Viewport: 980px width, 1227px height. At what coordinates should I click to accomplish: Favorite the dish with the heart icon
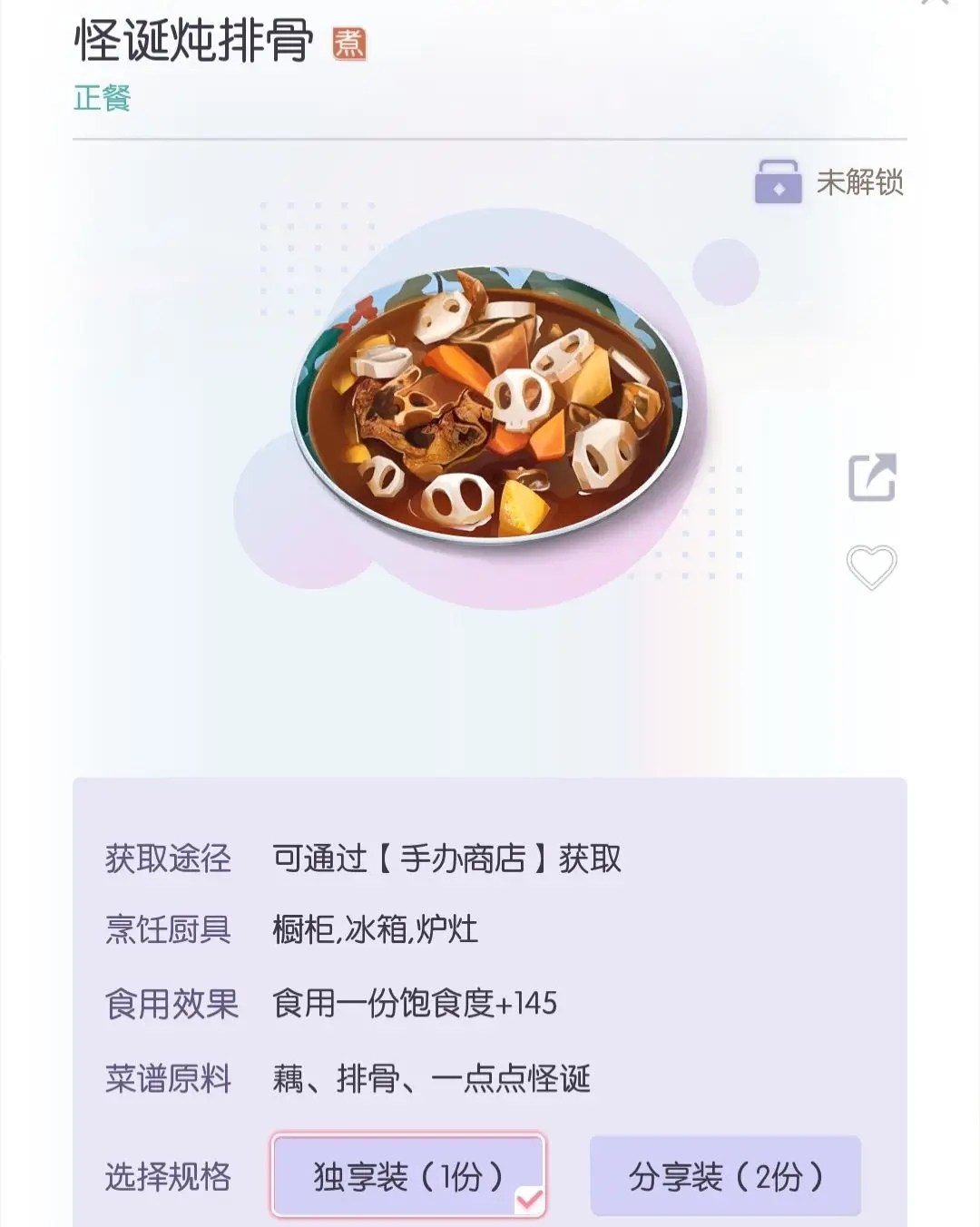point(872,569)
